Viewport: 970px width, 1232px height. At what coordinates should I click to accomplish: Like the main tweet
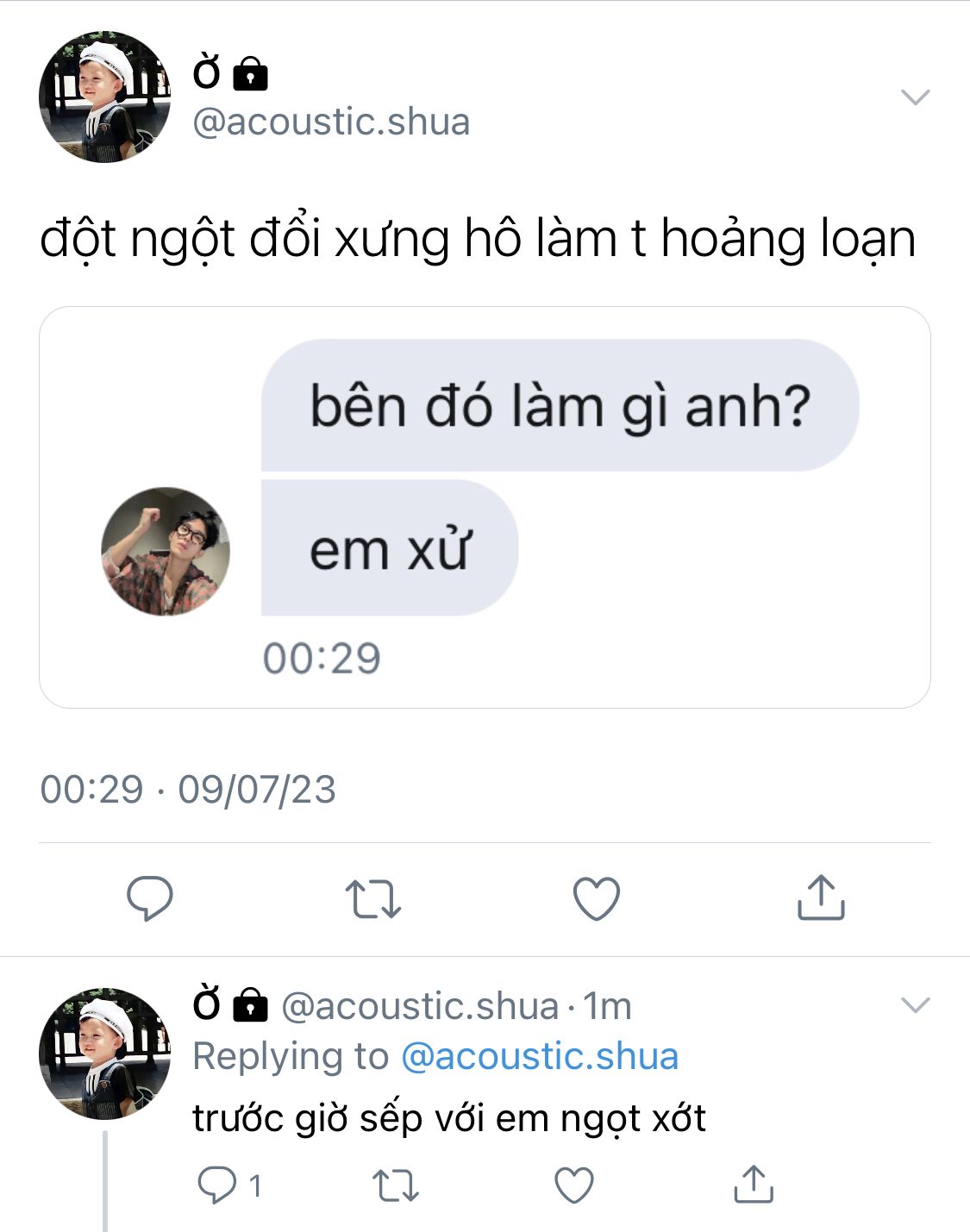pos(597,898)
